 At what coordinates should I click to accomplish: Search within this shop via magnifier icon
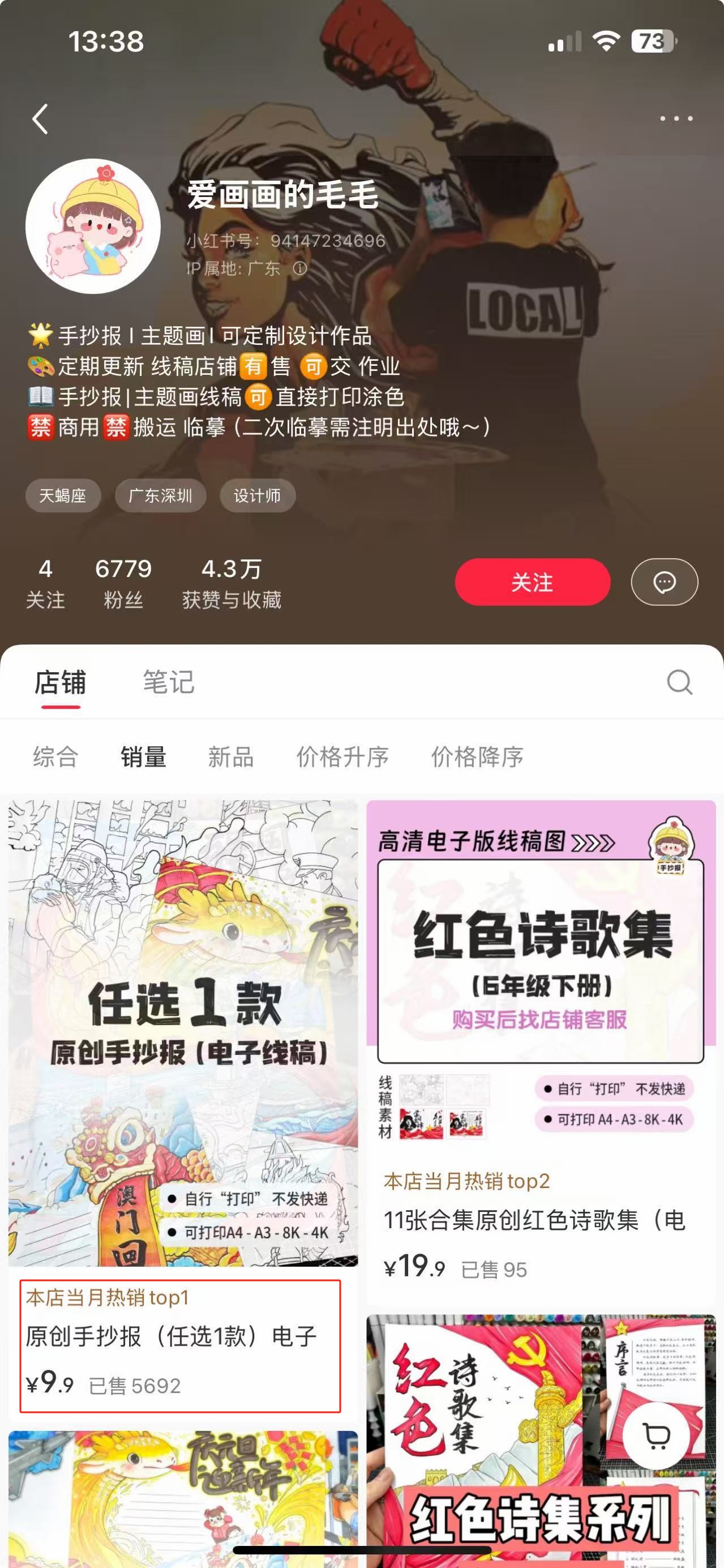click(x=679, y=682)
